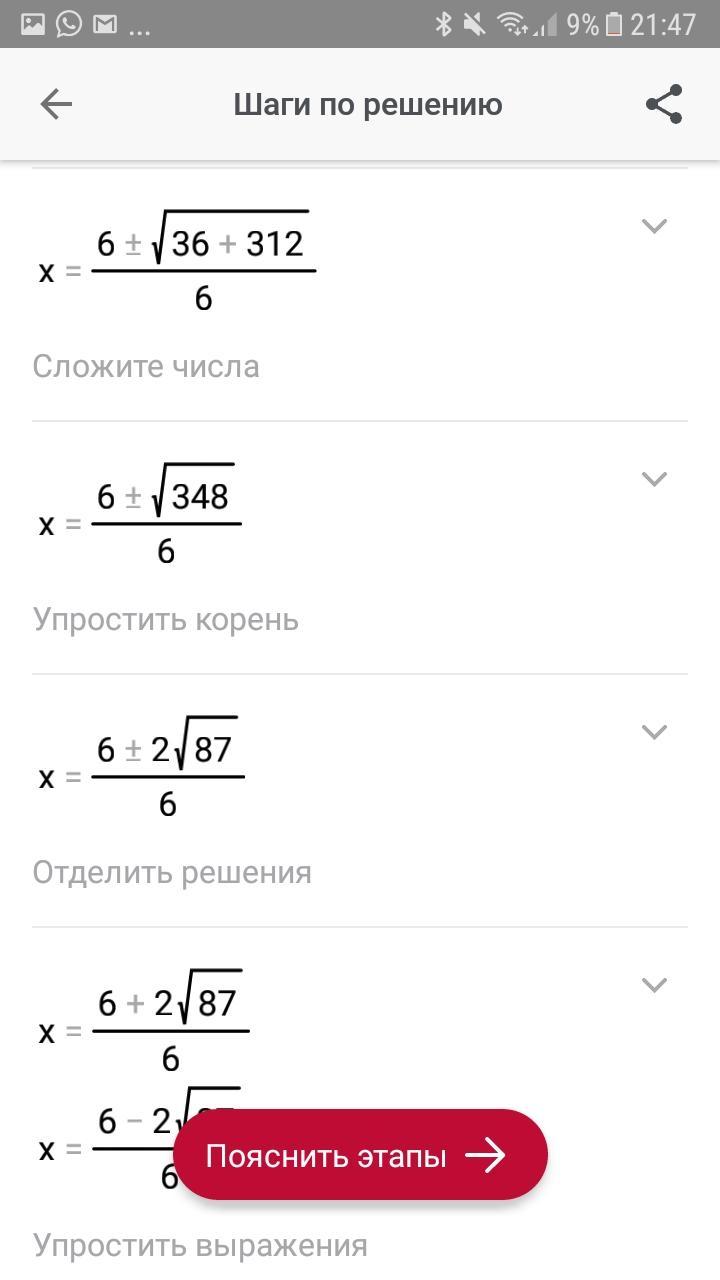Image resolution: width=720 pixels, height=1280 pixels.
Task: Expand the 'Отделить решения' step chevron
Action: coord(653,732)
